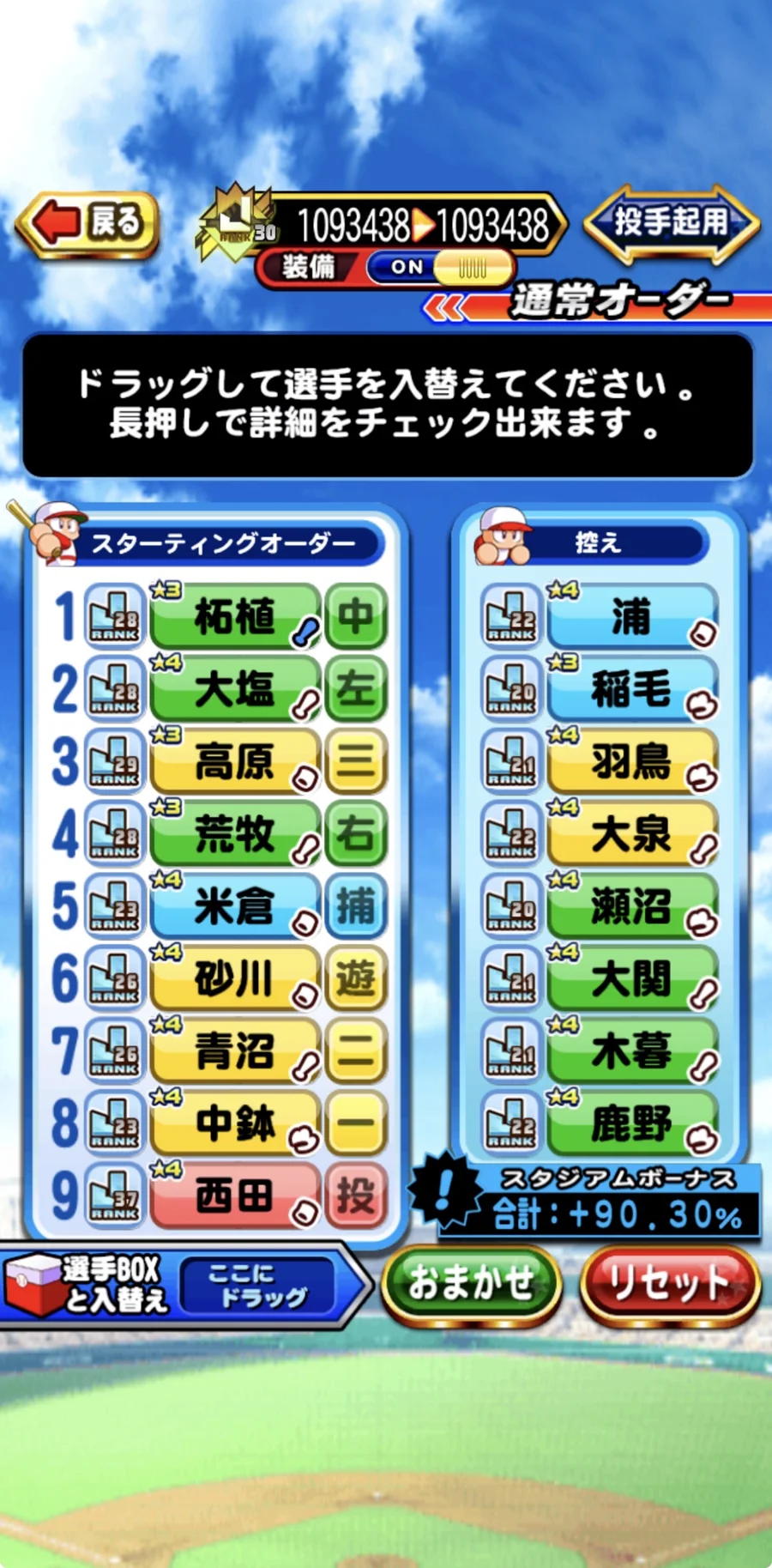Tap the おまかせ auto-arrange button

[x=471, y=1284]
